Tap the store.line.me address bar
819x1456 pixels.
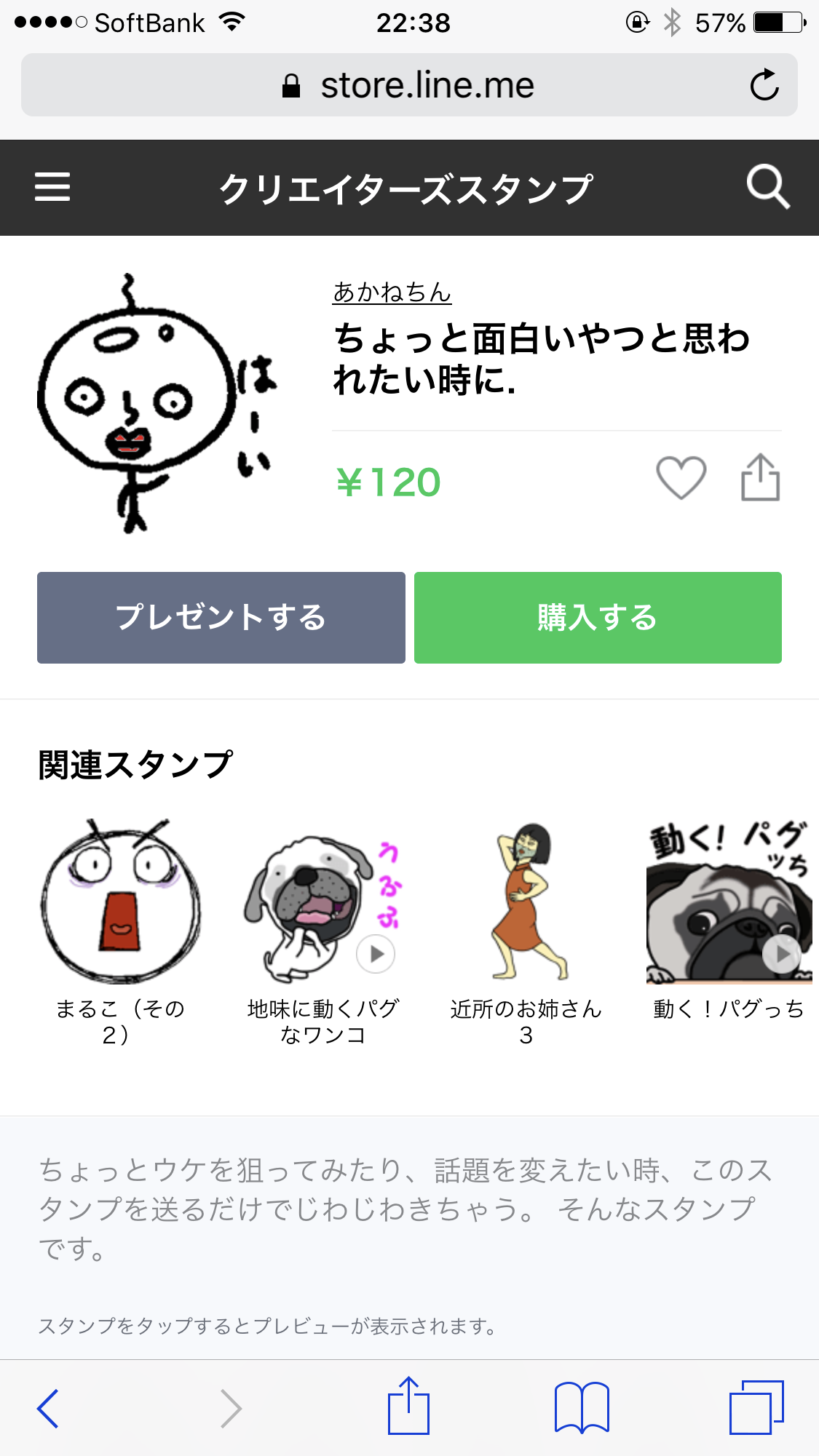[408, 85]
